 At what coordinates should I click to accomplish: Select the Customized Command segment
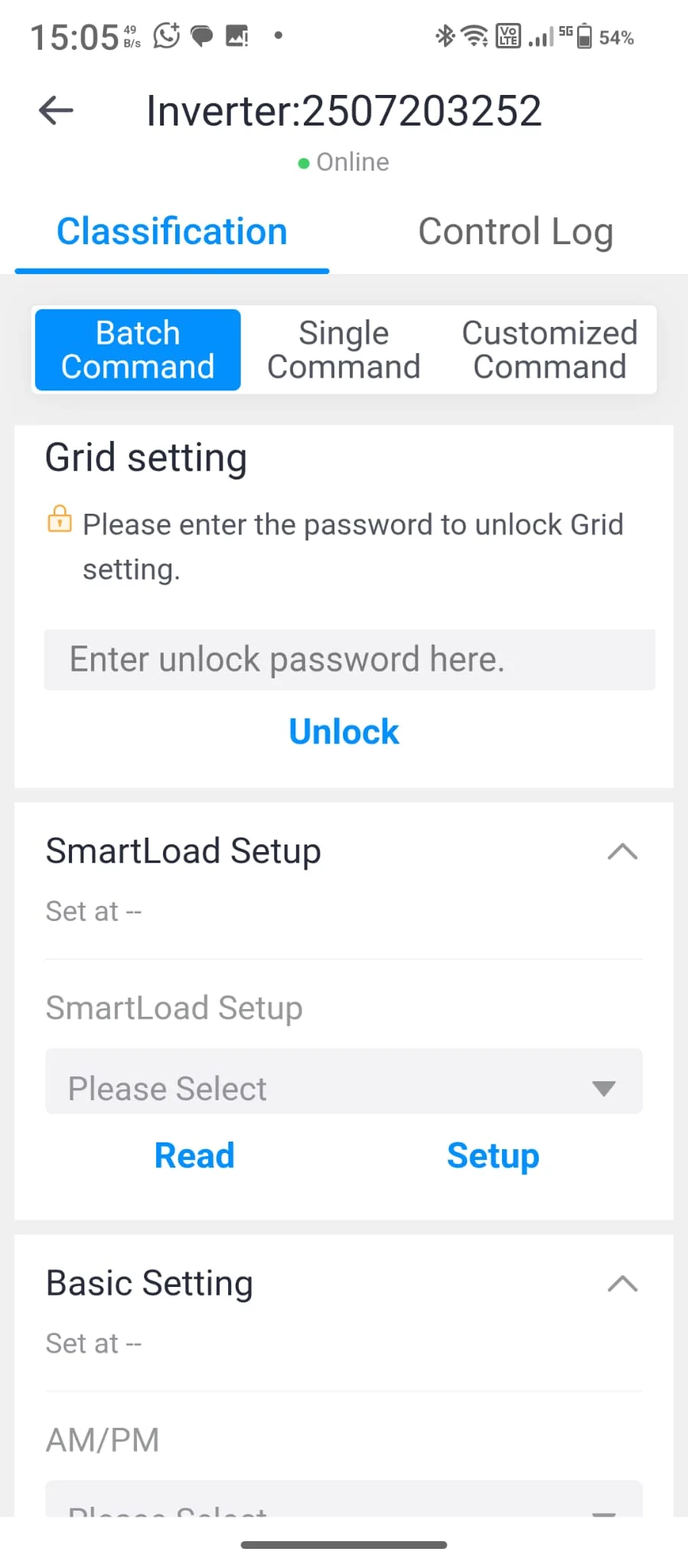(x=549, y=350)
